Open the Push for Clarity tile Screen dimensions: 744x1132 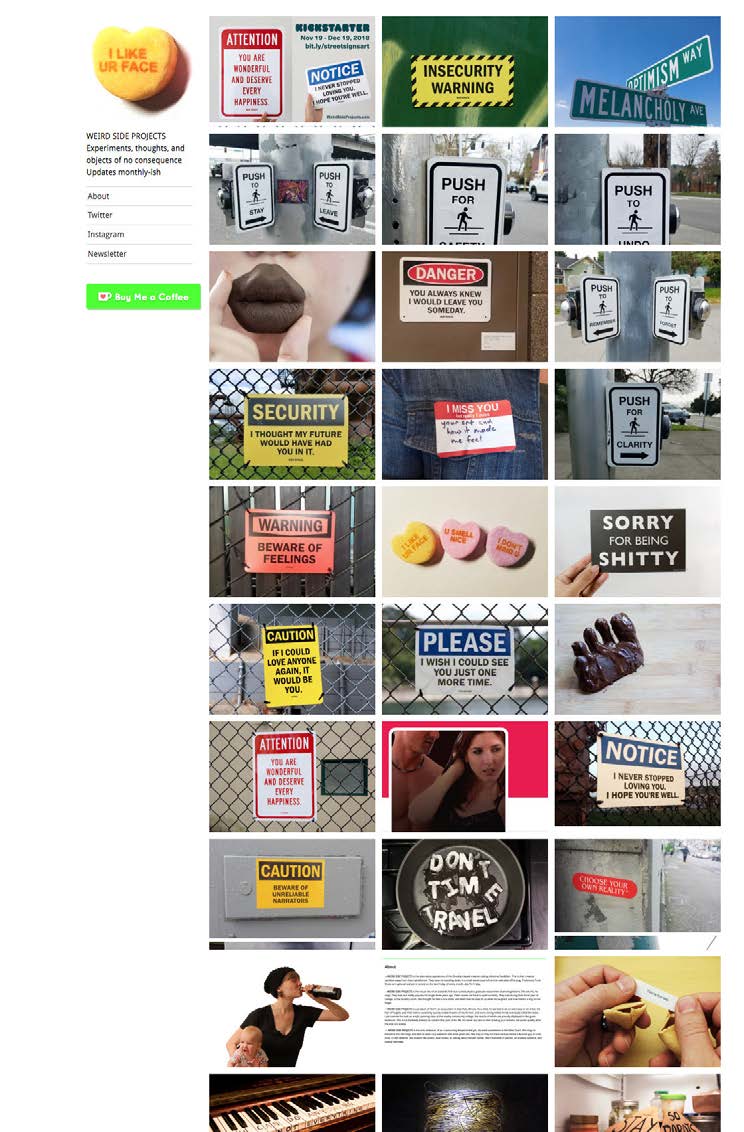[x=637, y=424]
